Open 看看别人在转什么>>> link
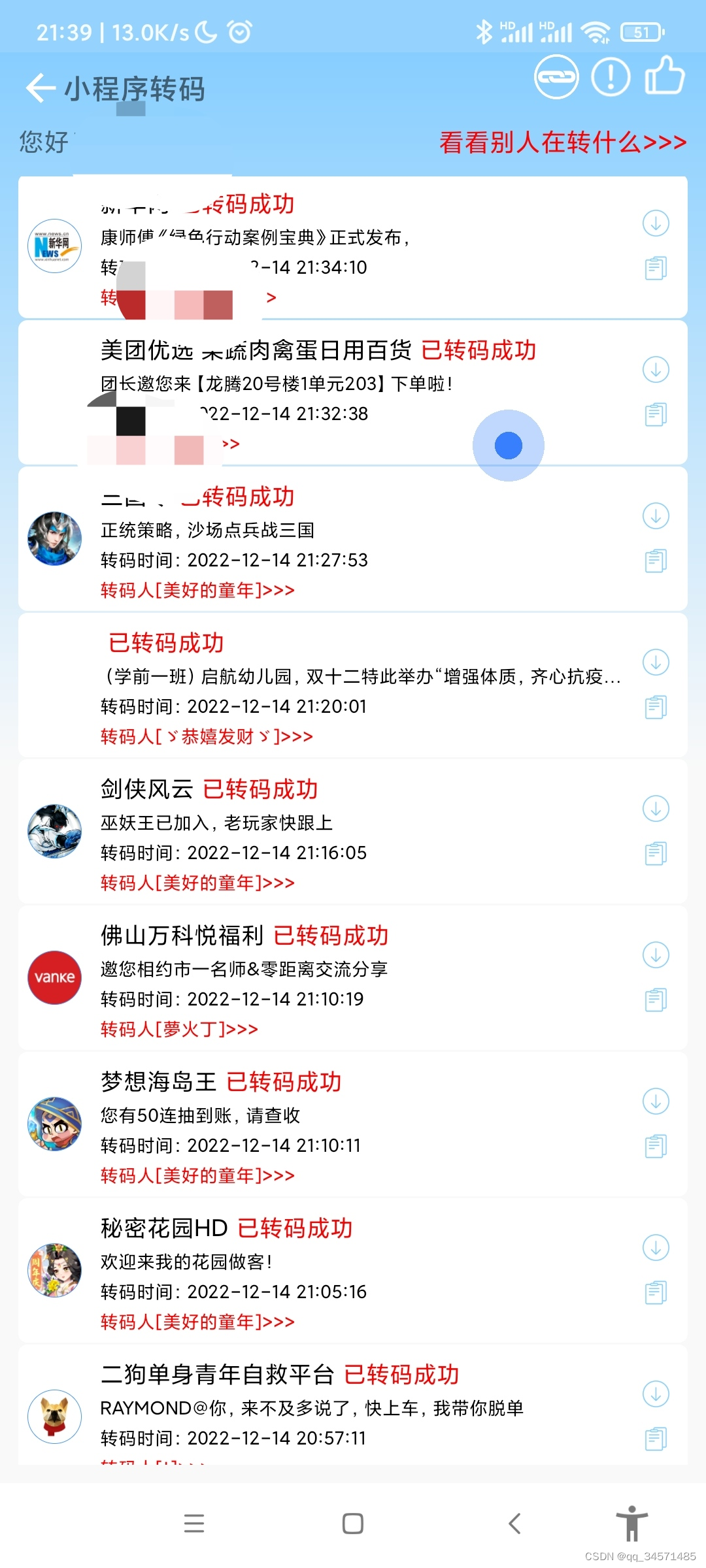The image size is (706, 1568). point(562,142)
